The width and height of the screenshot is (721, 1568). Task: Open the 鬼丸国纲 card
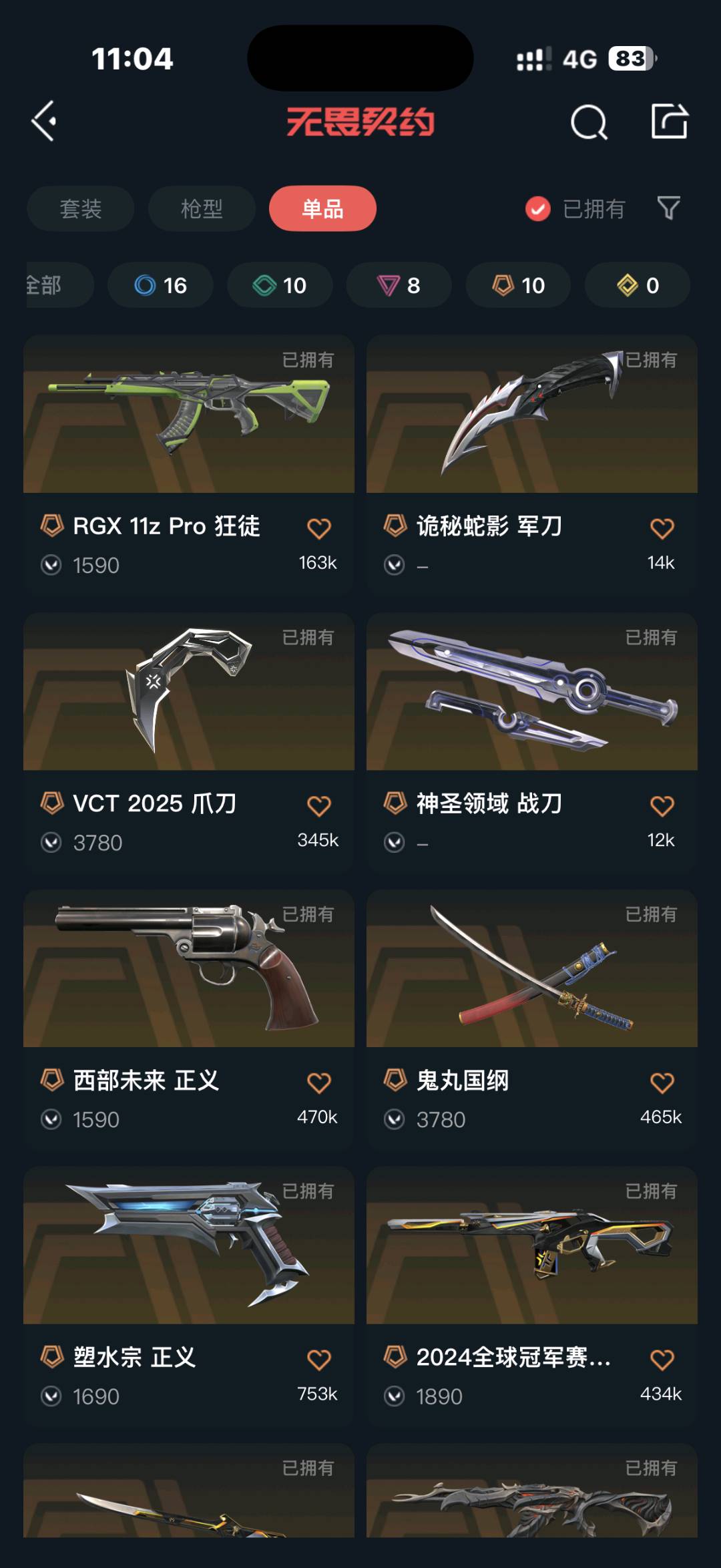[532, 1018]
